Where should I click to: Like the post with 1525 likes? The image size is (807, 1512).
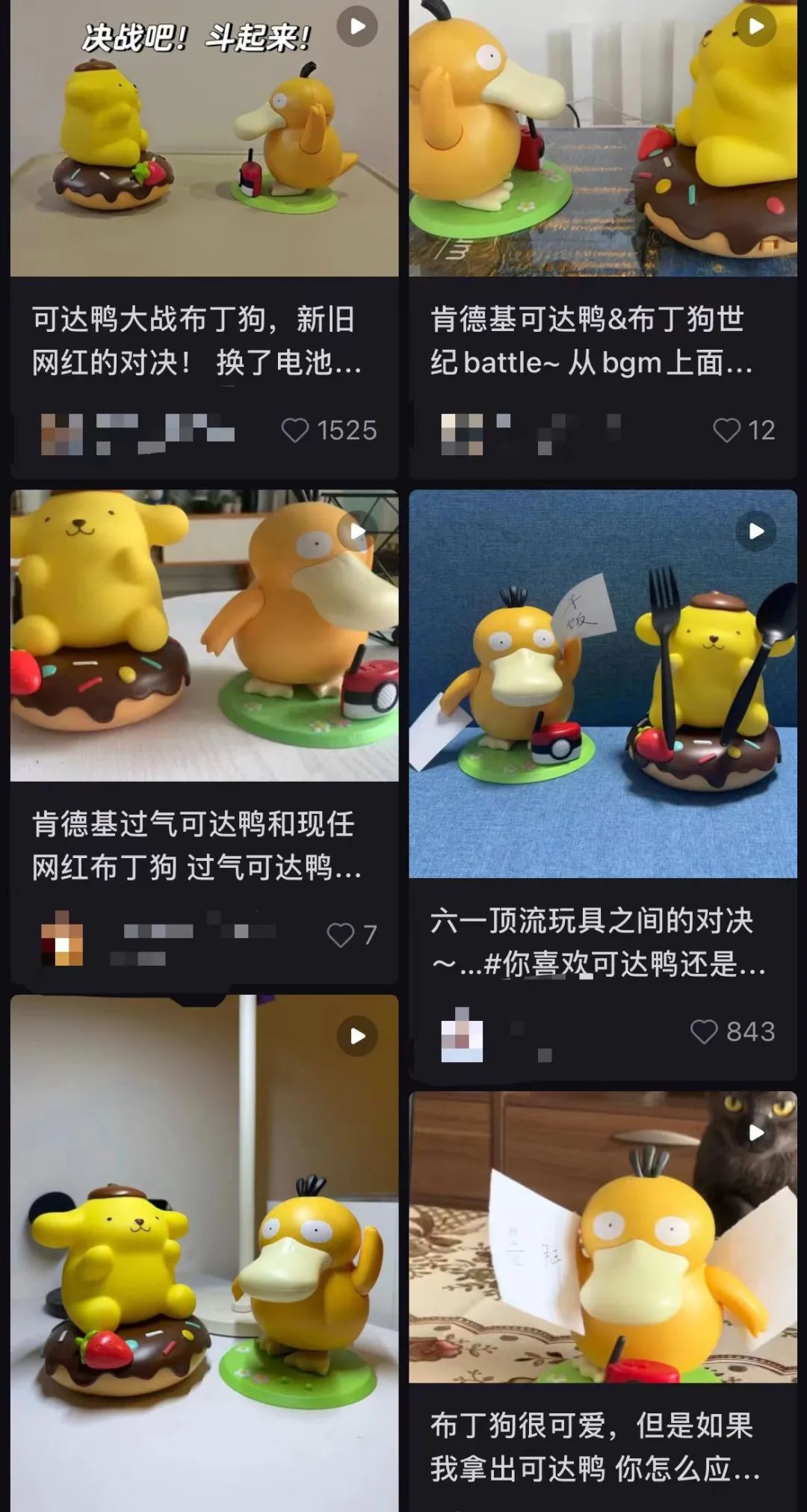pos(294,431)
